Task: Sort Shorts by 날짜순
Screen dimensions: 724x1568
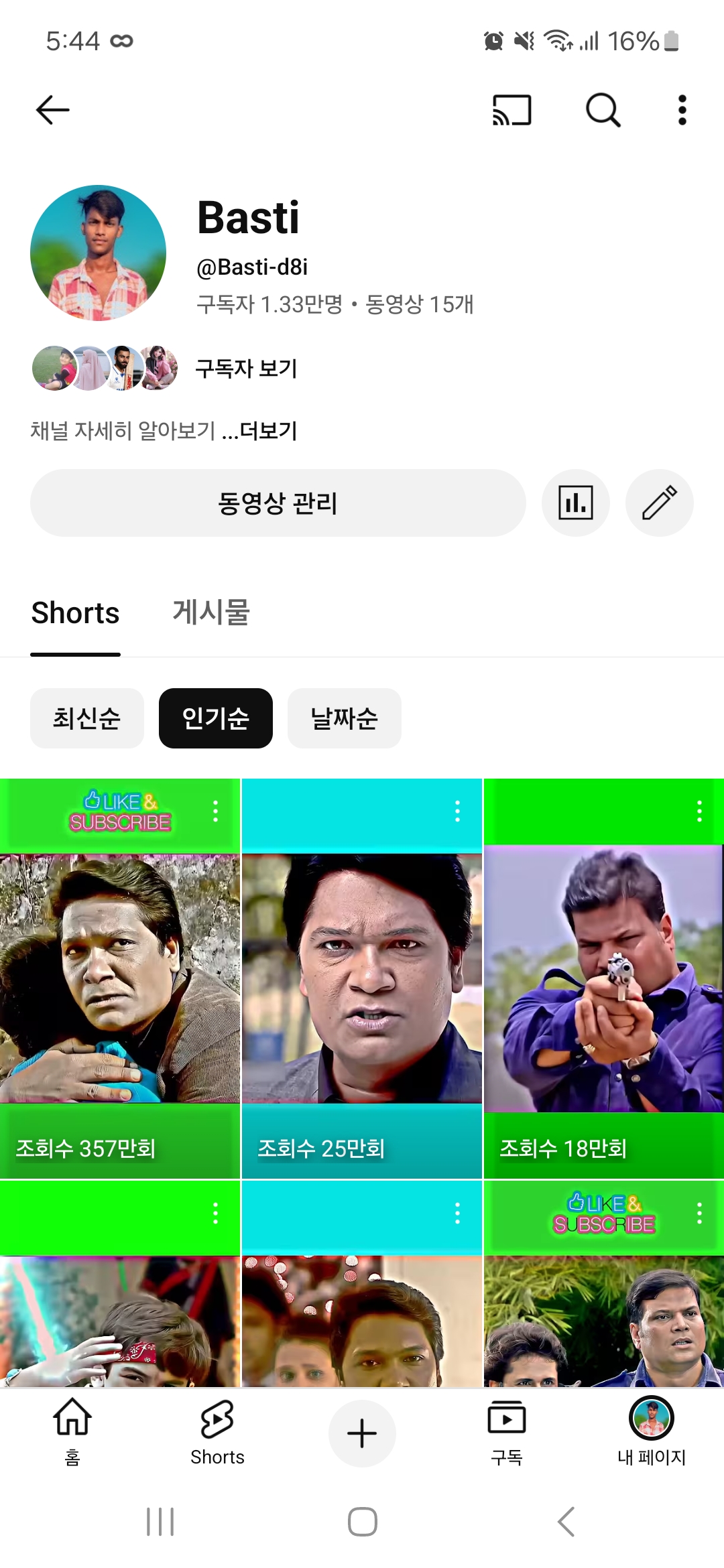Action: [344, 718]
